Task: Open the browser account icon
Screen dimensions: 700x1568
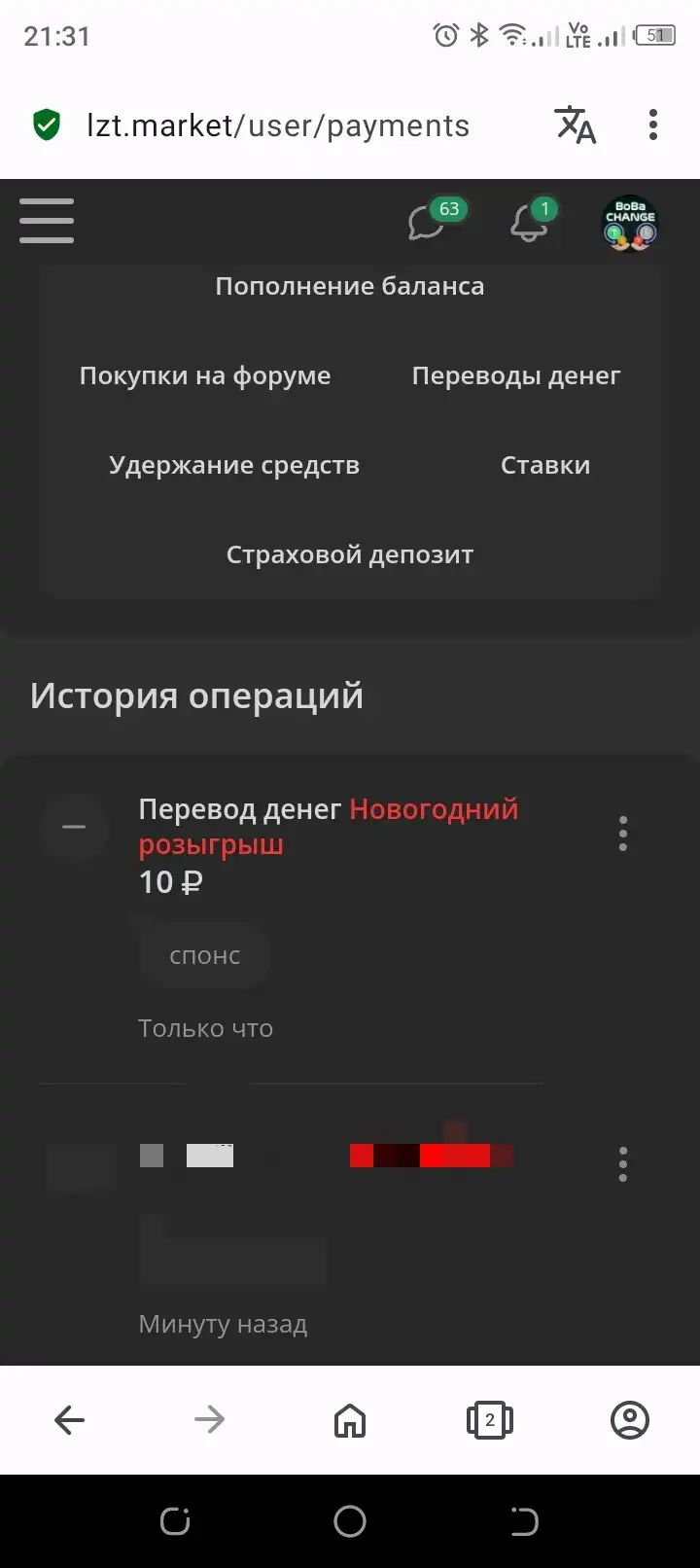Action: click(x=630, y=1420)
